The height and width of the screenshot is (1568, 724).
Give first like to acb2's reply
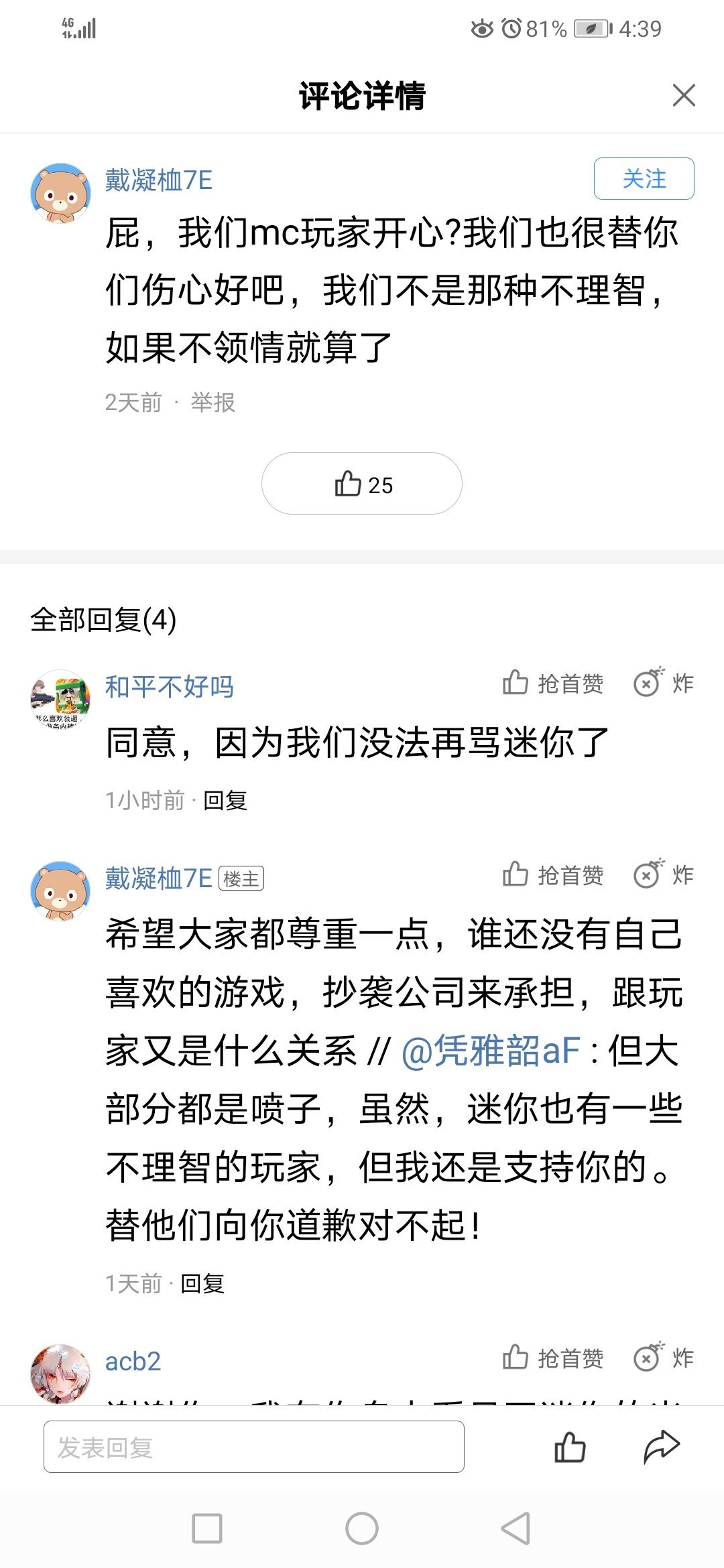pyautogui.click(x=553, y=1358)
